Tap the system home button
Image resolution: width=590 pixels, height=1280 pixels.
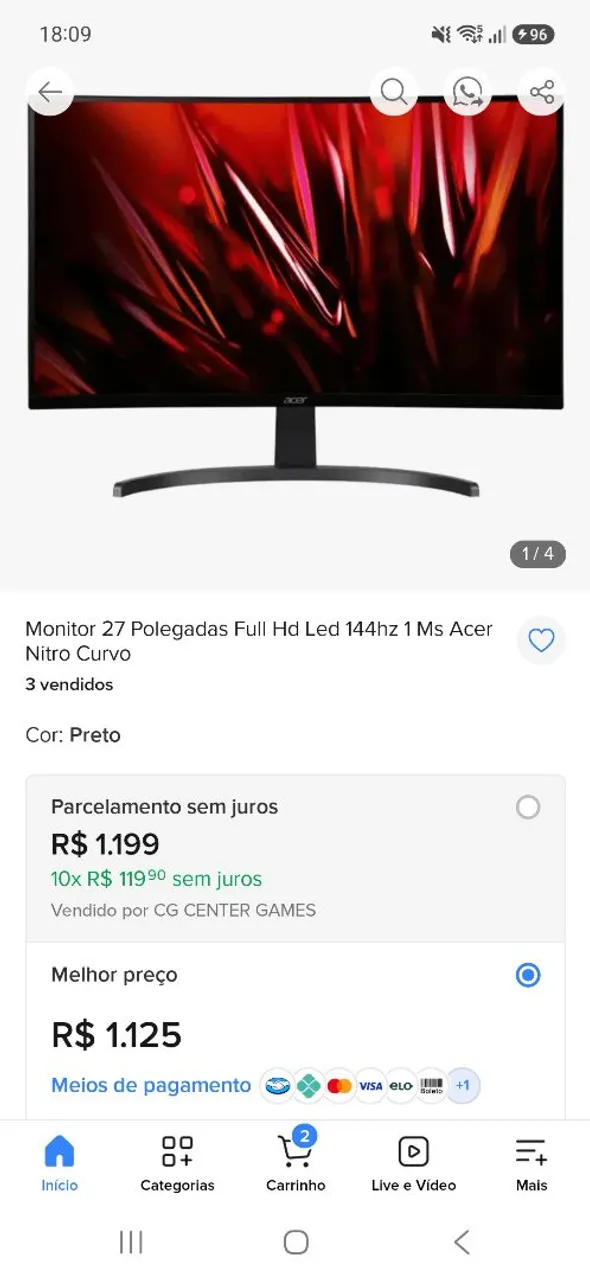tap(295, 1242)
